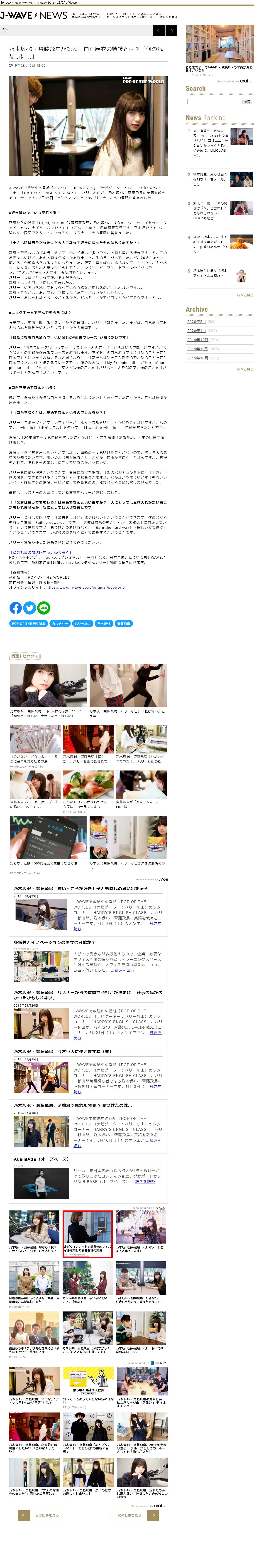This screenshot has width=254, height=1568.
Task: Tap the 検索 search button
Action: [247, 101]
